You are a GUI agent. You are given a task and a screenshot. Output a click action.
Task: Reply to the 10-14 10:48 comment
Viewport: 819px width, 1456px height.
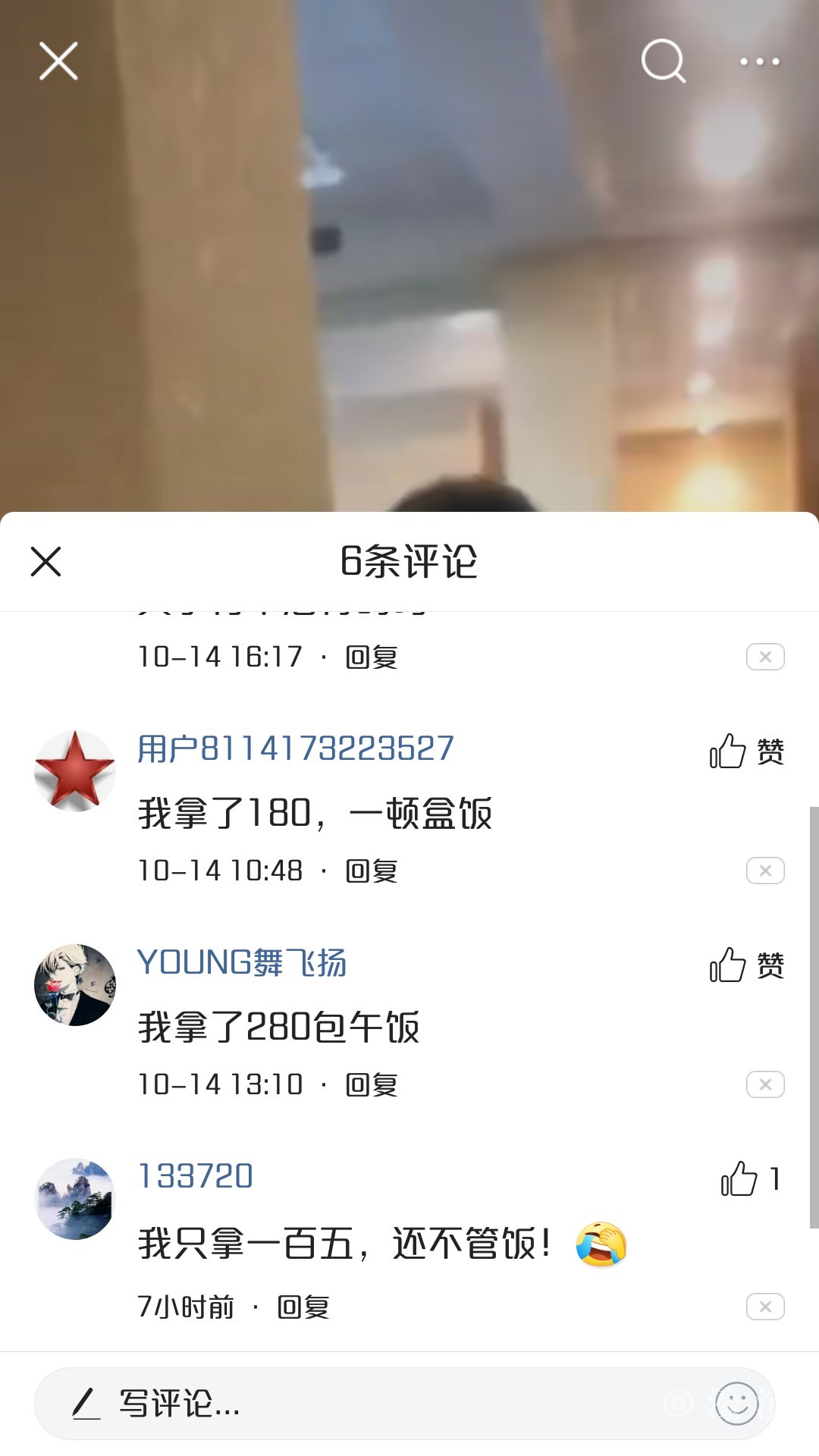click(x=372, y=871)
